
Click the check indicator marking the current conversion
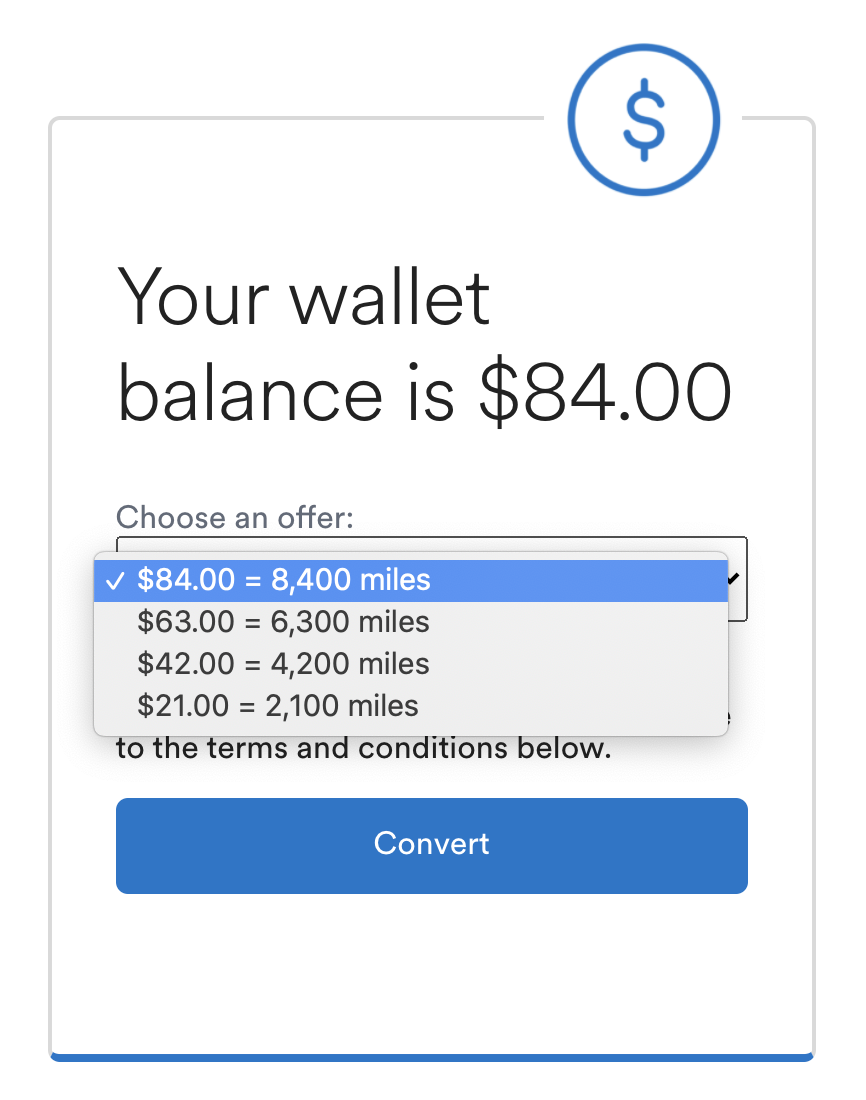point(117,579)
